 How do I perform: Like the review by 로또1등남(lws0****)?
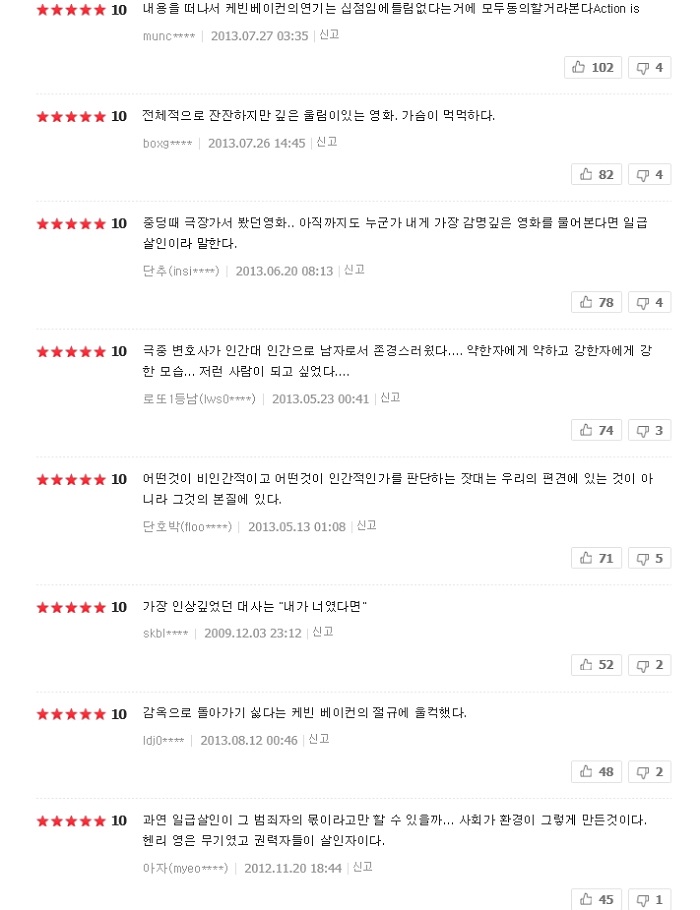(x=596, y=430)
